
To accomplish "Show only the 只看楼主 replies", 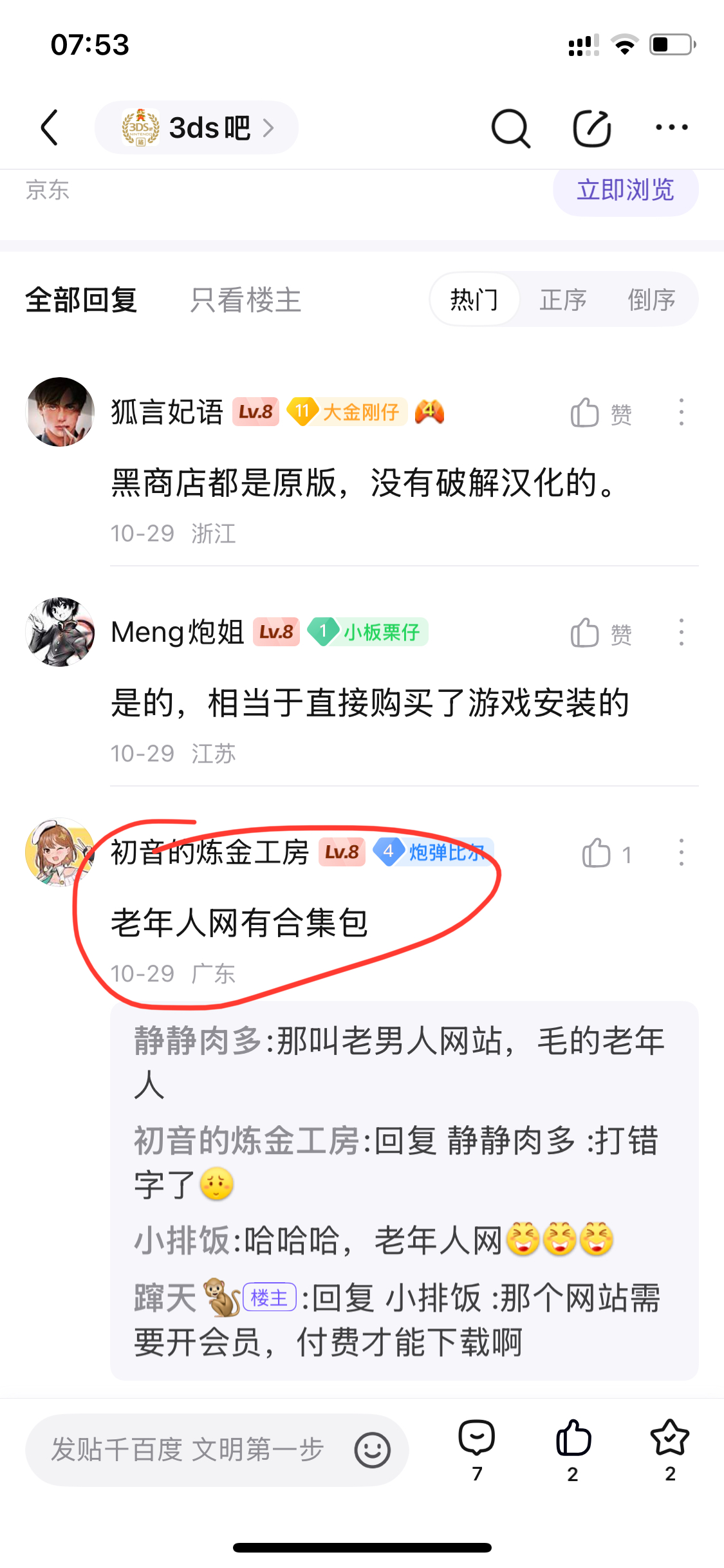I will [245, 300].
